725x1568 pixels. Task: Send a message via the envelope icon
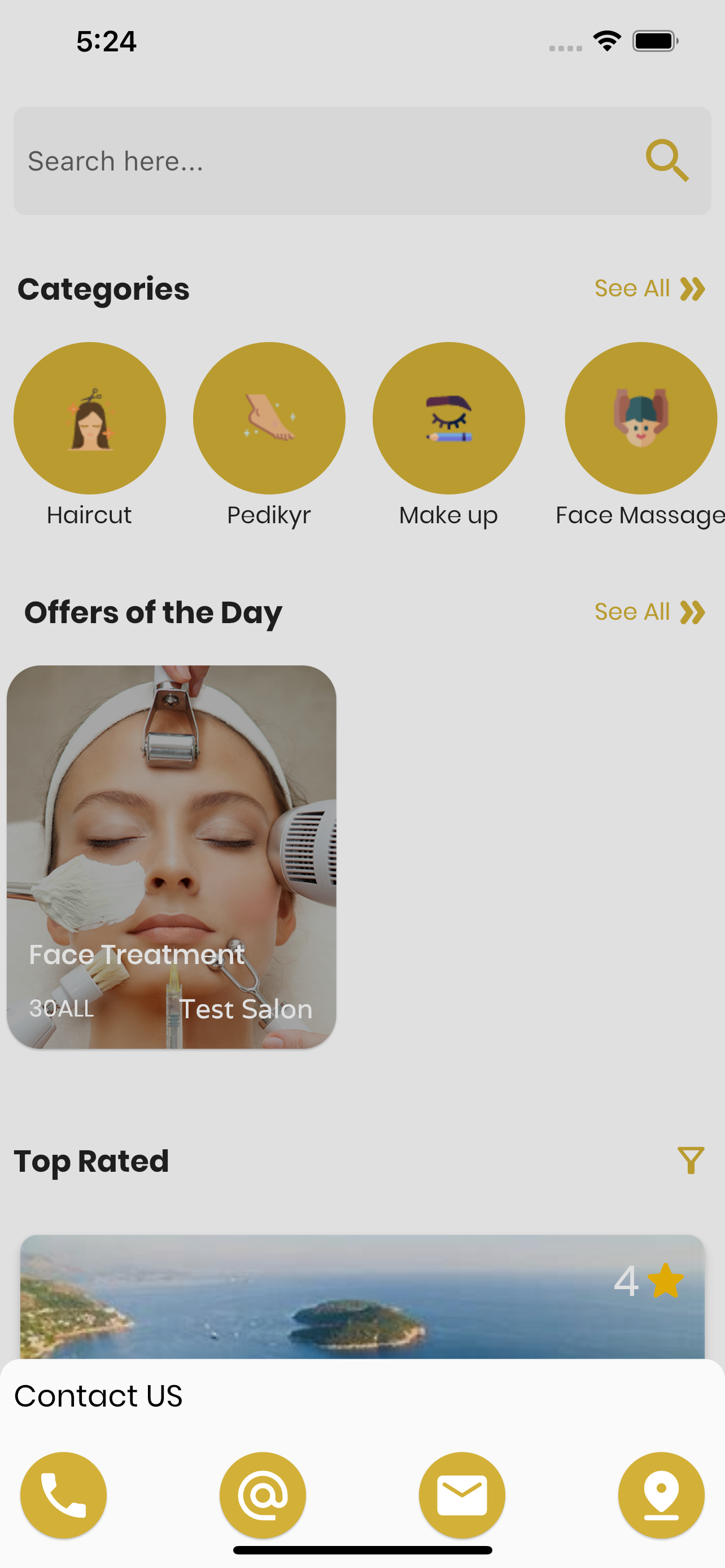[x=462, y=1495]
